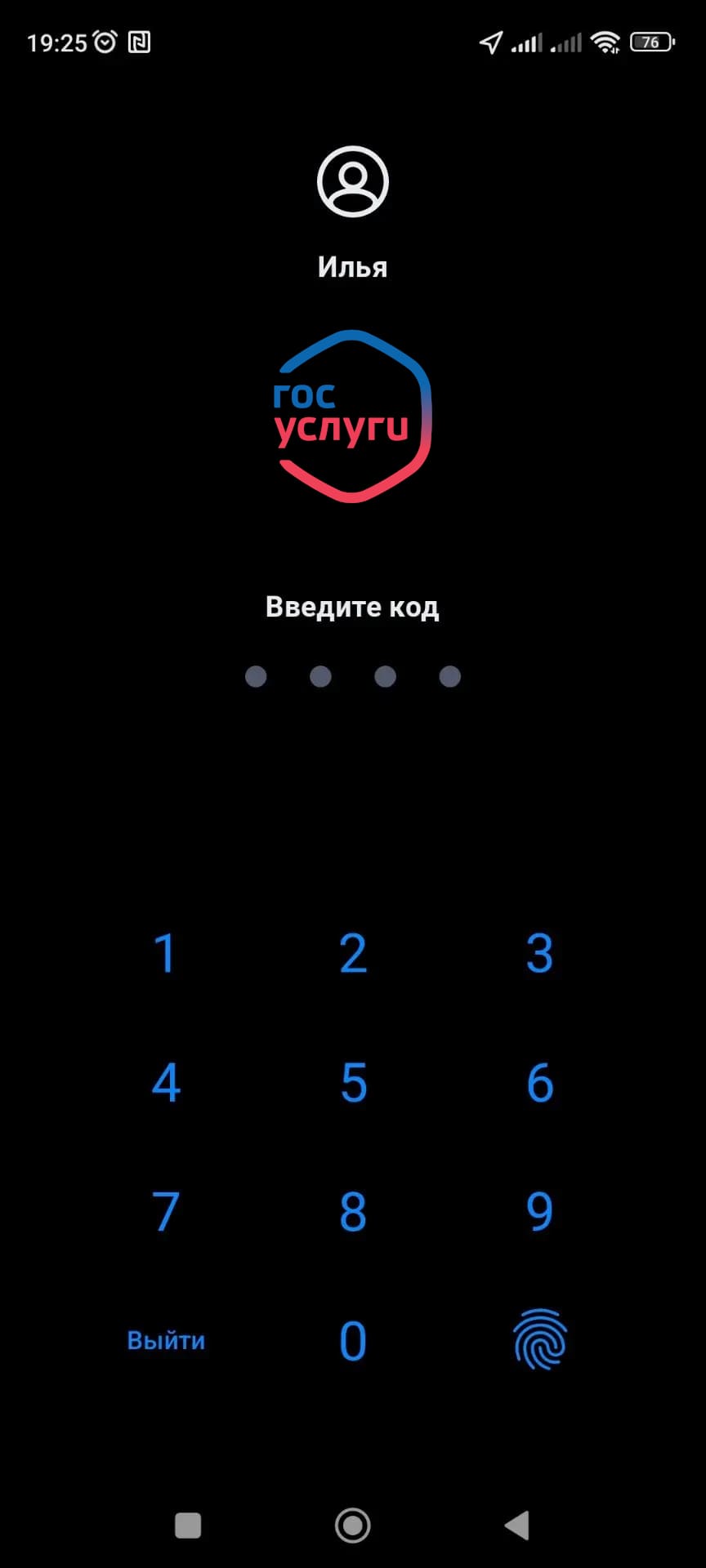Enter digit 0 on the keypad
This screenshot has height=1568, width=706.
click(x=353, y=1340)
